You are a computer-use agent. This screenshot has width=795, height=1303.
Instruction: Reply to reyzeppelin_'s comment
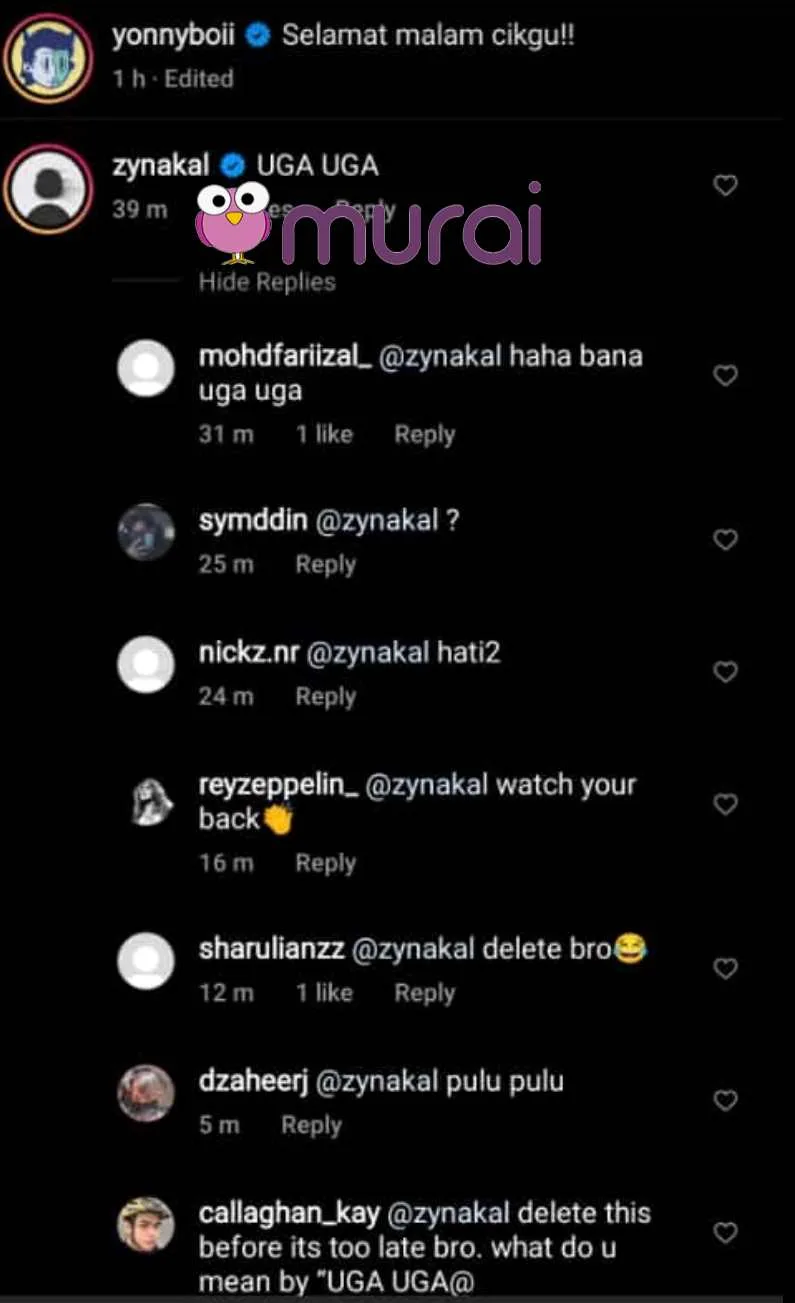click(x=325, y=863)
